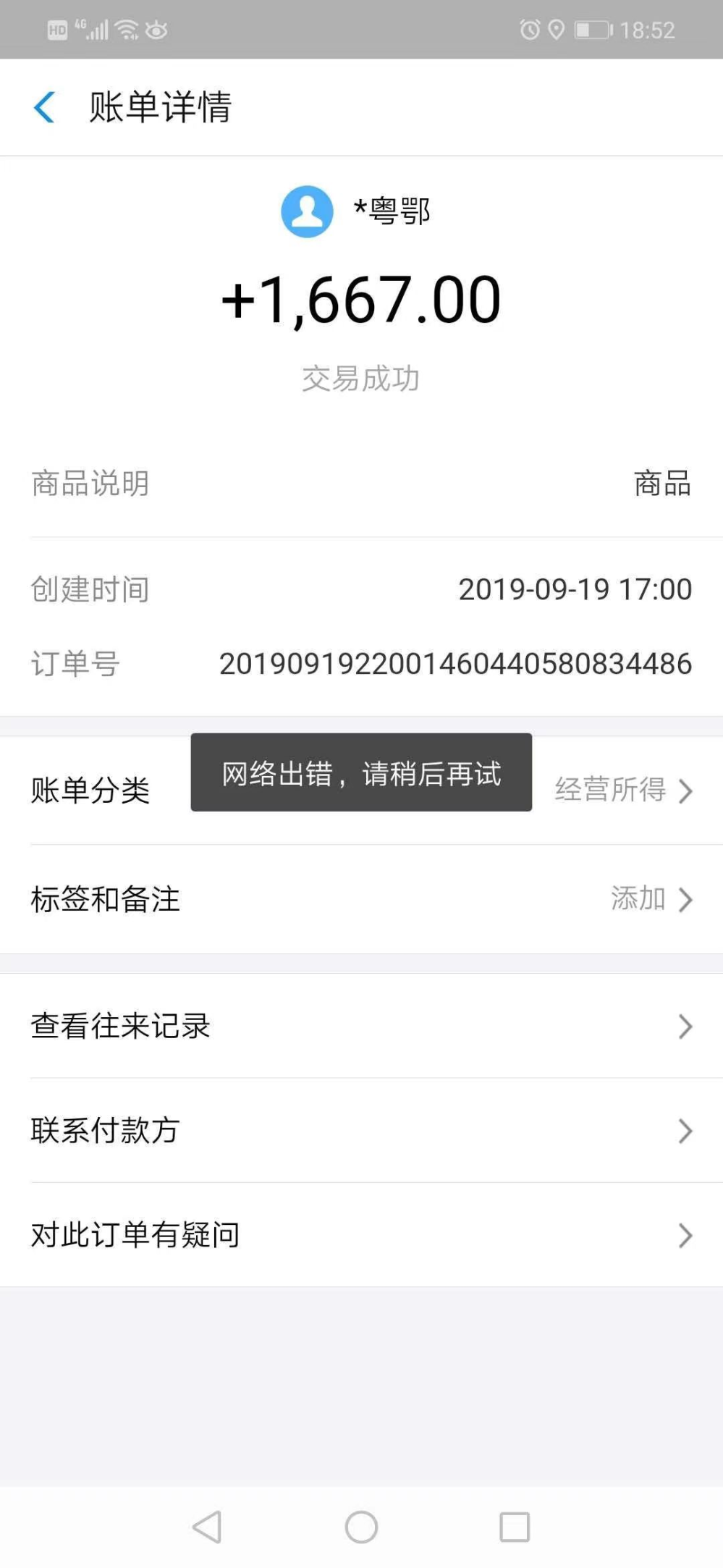Expand the 对此订单有疑问 row
723x1568 pixels.
(x=362, y=1236)
